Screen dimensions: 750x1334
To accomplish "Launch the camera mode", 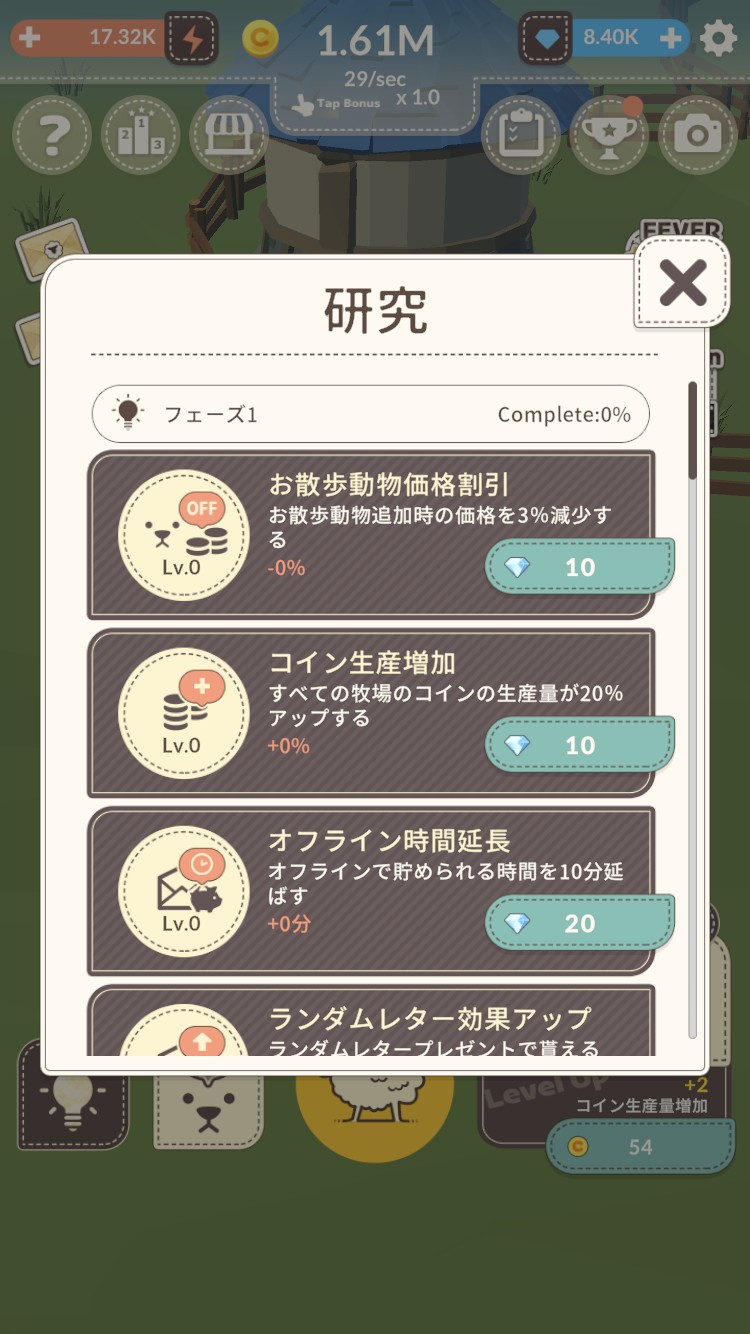I will [x=697, y=135].
